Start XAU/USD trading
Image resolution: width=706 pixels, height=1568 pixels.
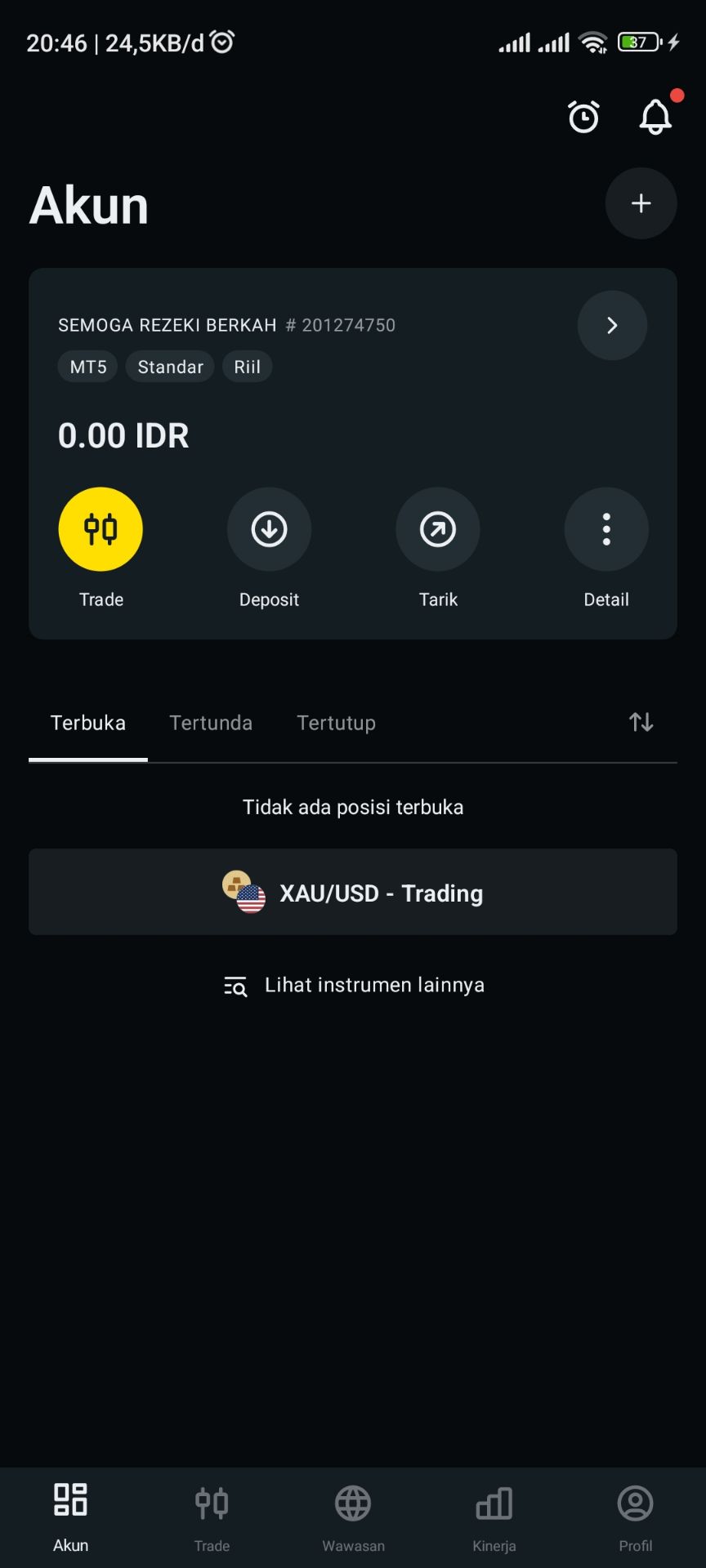point(353,892)
